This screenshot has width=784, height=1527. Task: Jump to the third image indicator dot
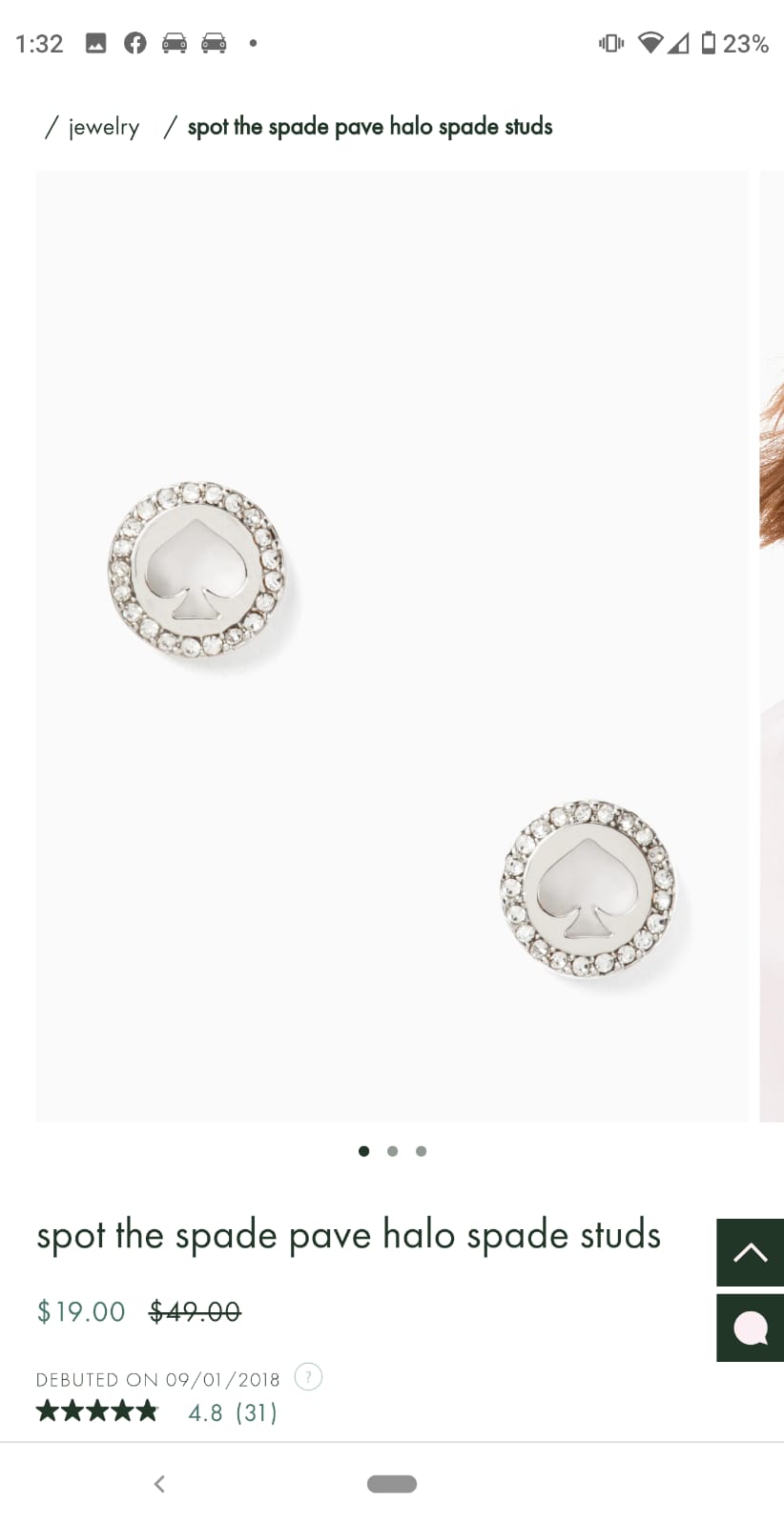(x=421, y=1151)
